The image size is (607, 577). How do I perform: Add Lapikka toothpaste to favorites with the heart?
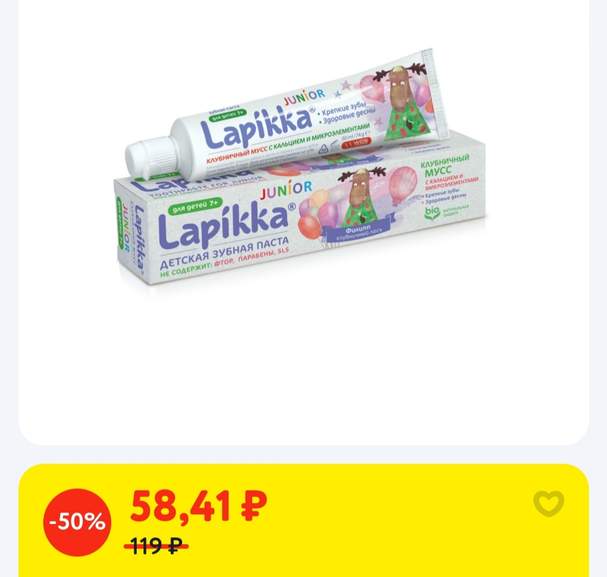coord(548,503)
